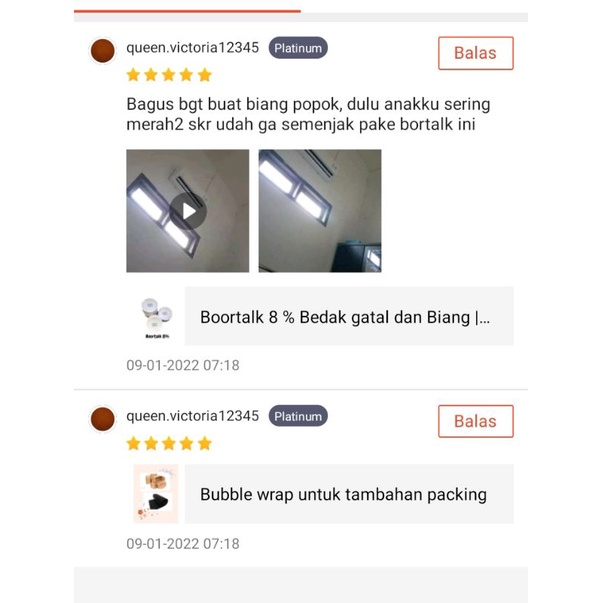Viewport: 603px width, 603px height.
Task: Open queen.victoria12345's profile from the first review
Action: pyautogui.click(x=192, y=48)
